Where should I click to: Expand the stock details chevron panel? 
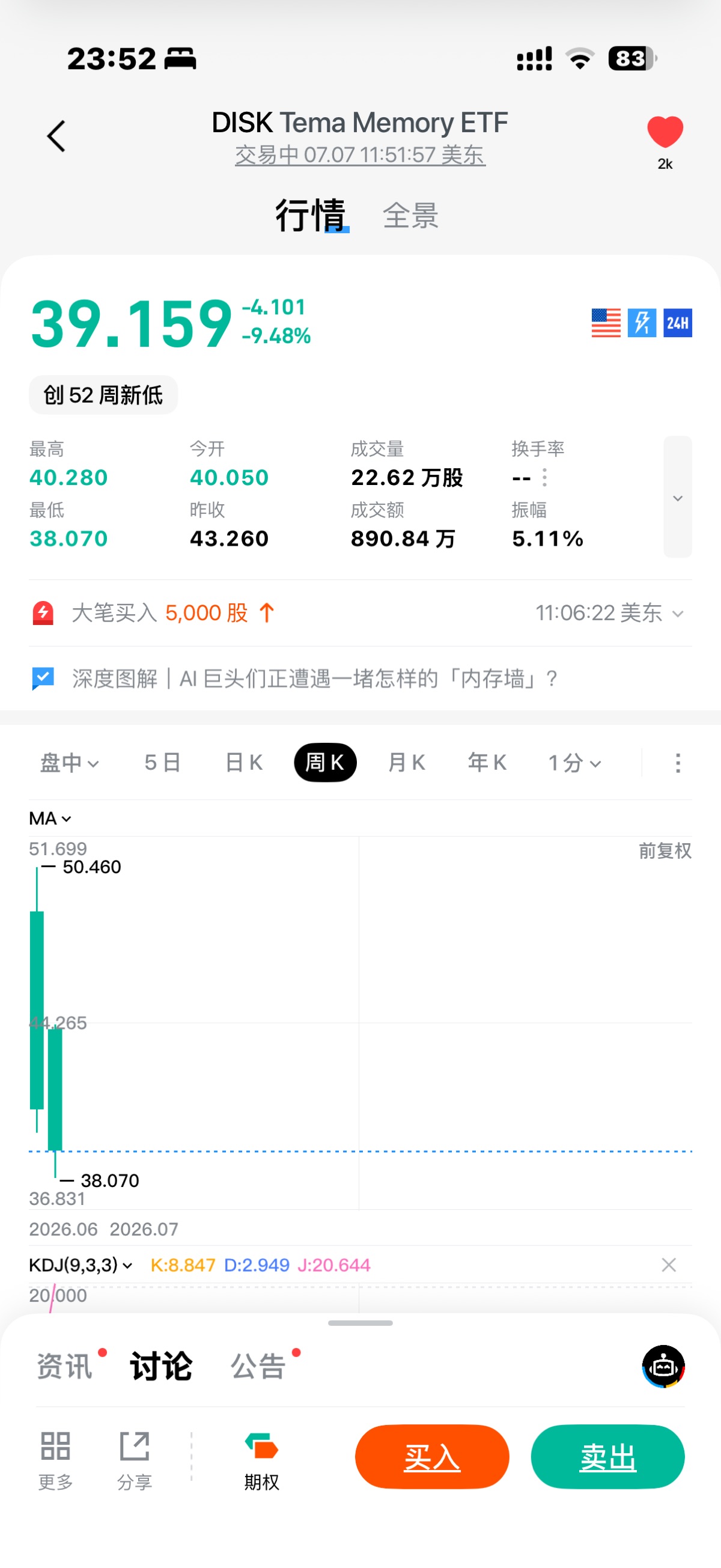(x=677, y=496)
